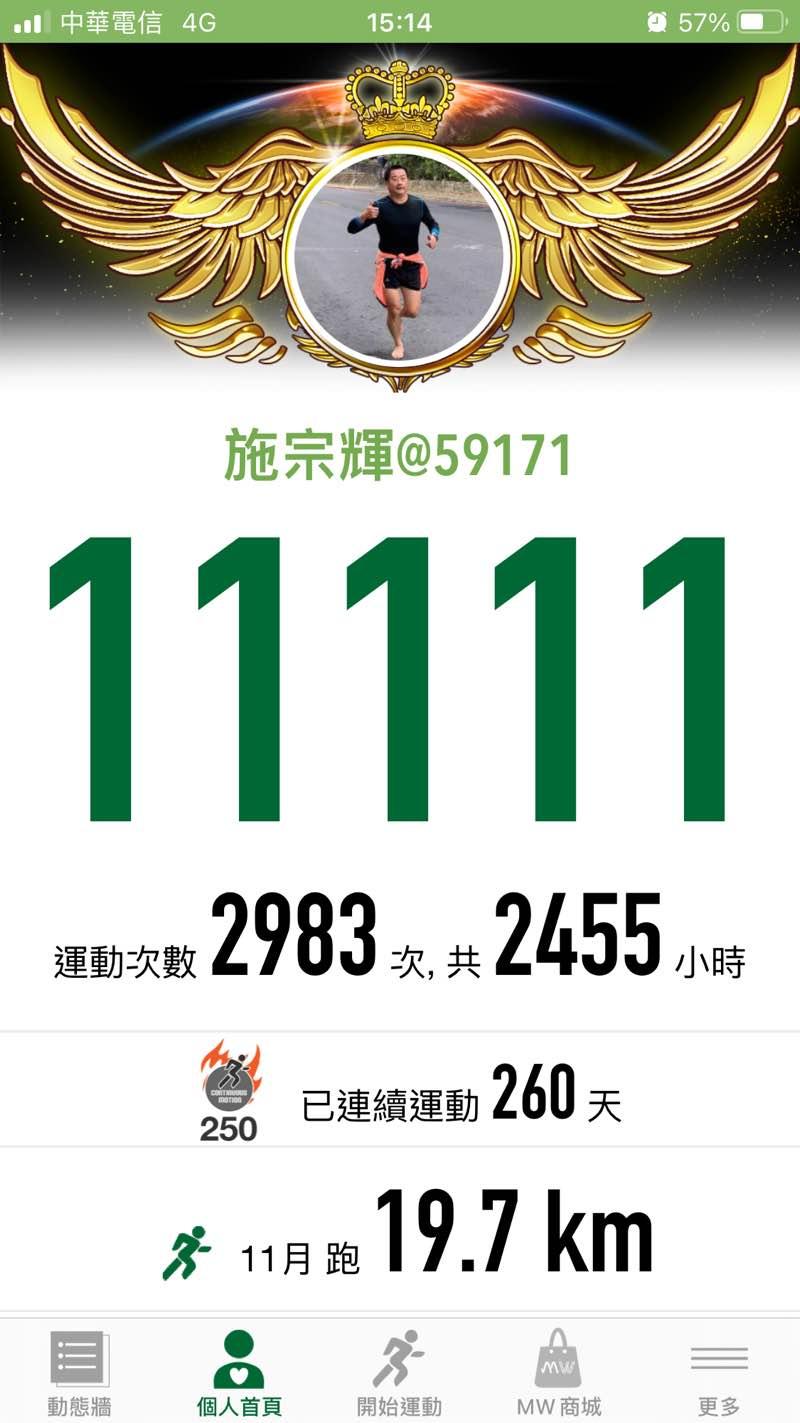
Task: Open the 更多 menu tab
Action: click(719, 1370)
